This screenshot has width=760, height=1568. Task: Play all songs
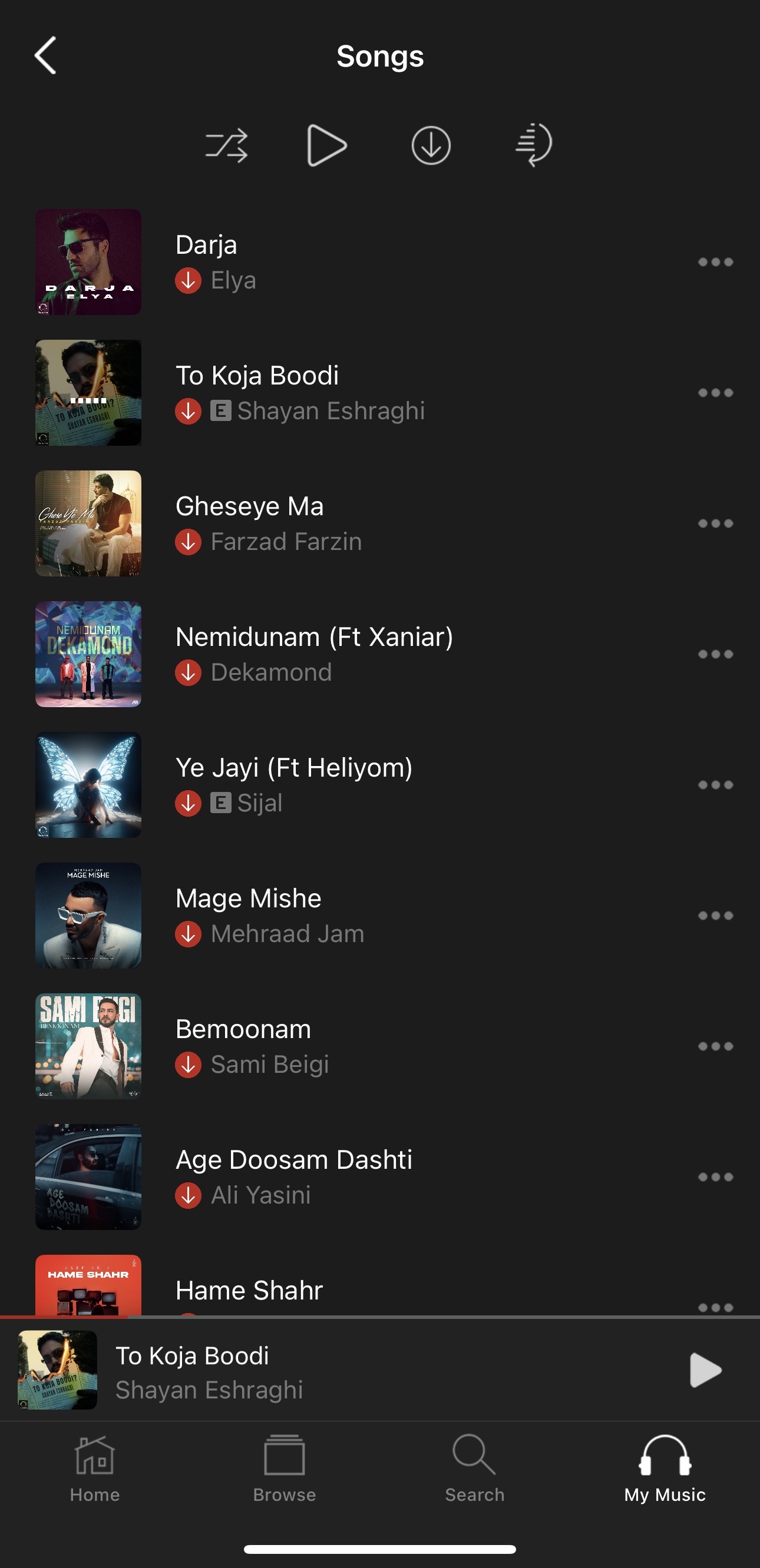[326, 145]
